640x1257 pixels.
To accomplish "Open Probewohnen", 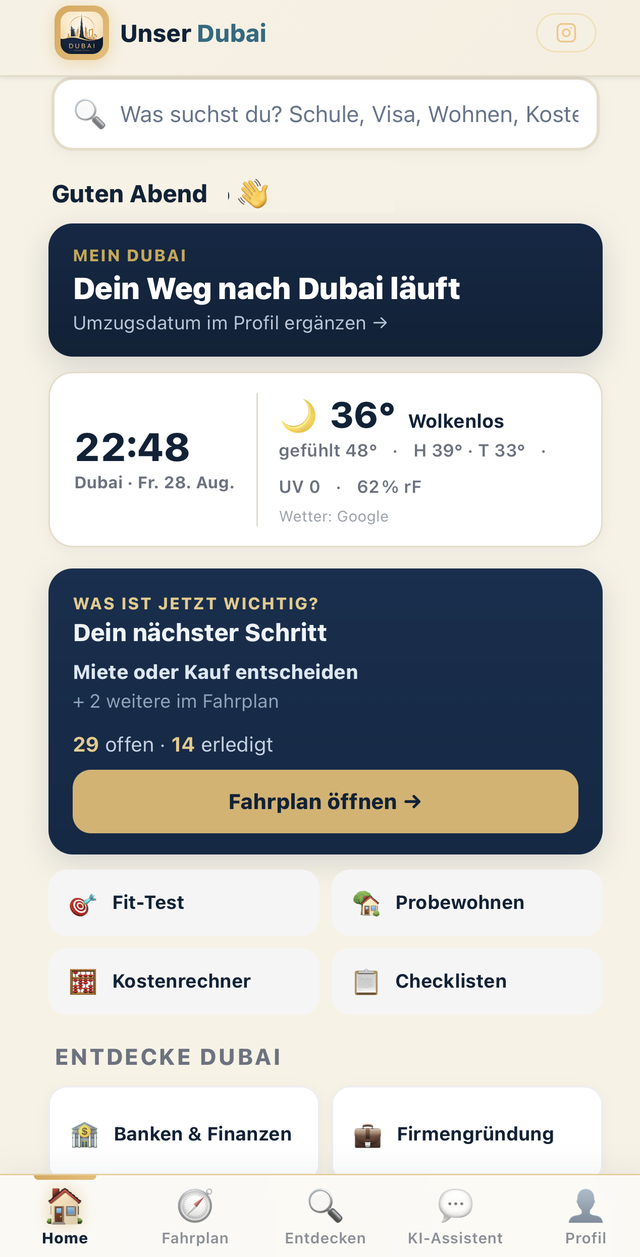I will coord(467,902).
